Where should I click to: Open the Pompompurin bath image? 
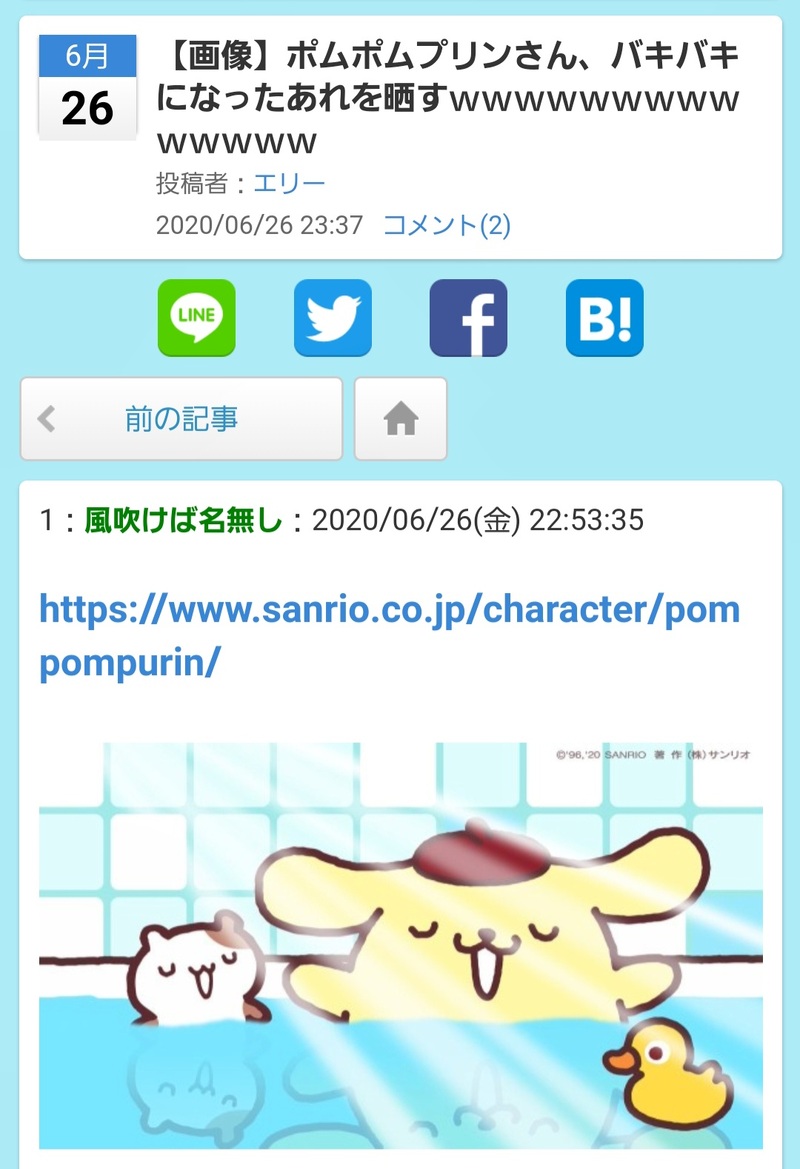tap(400, 945)
